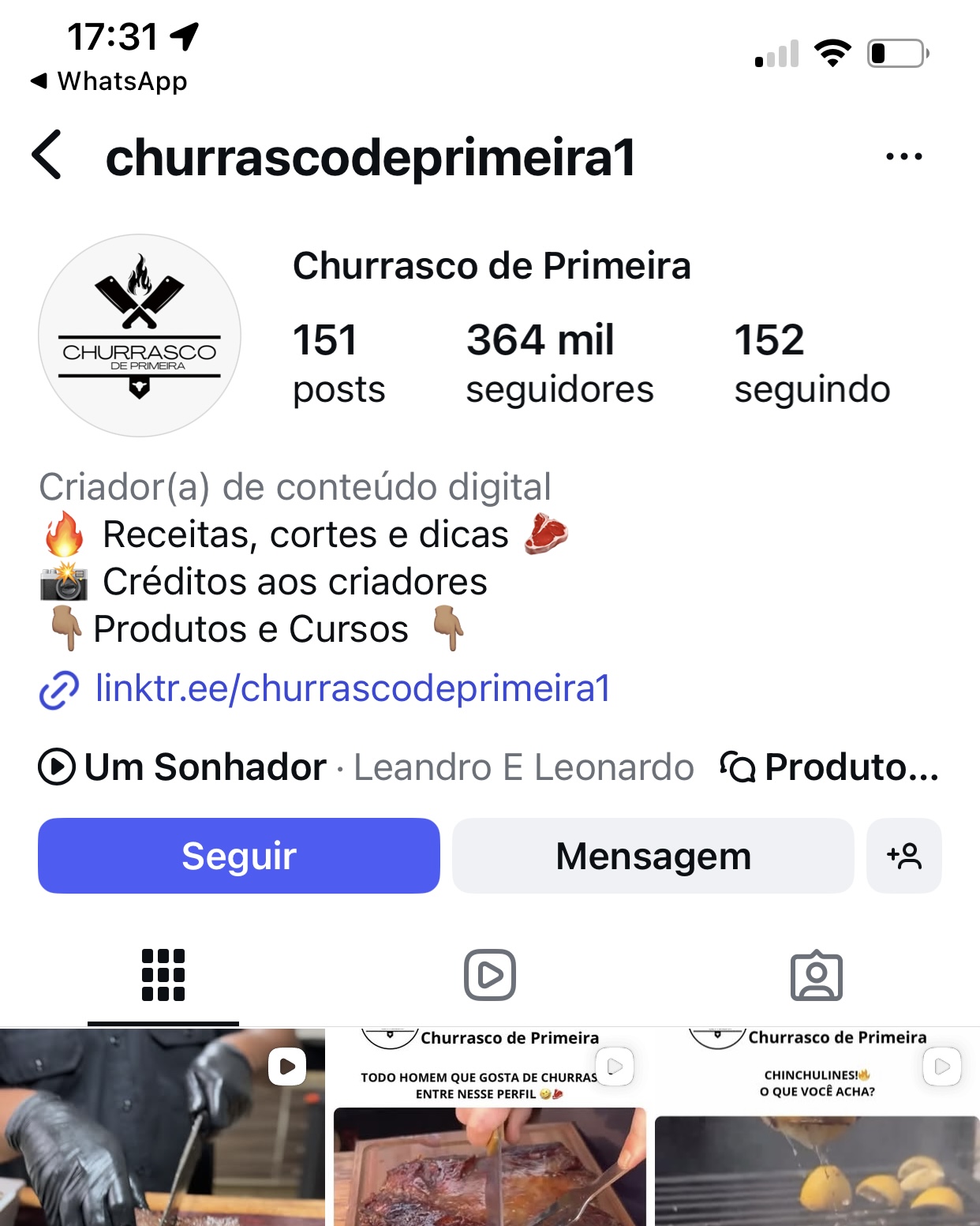Open the tagged photos tab icon
980x1226 pixels.
[x=817, y=976]
